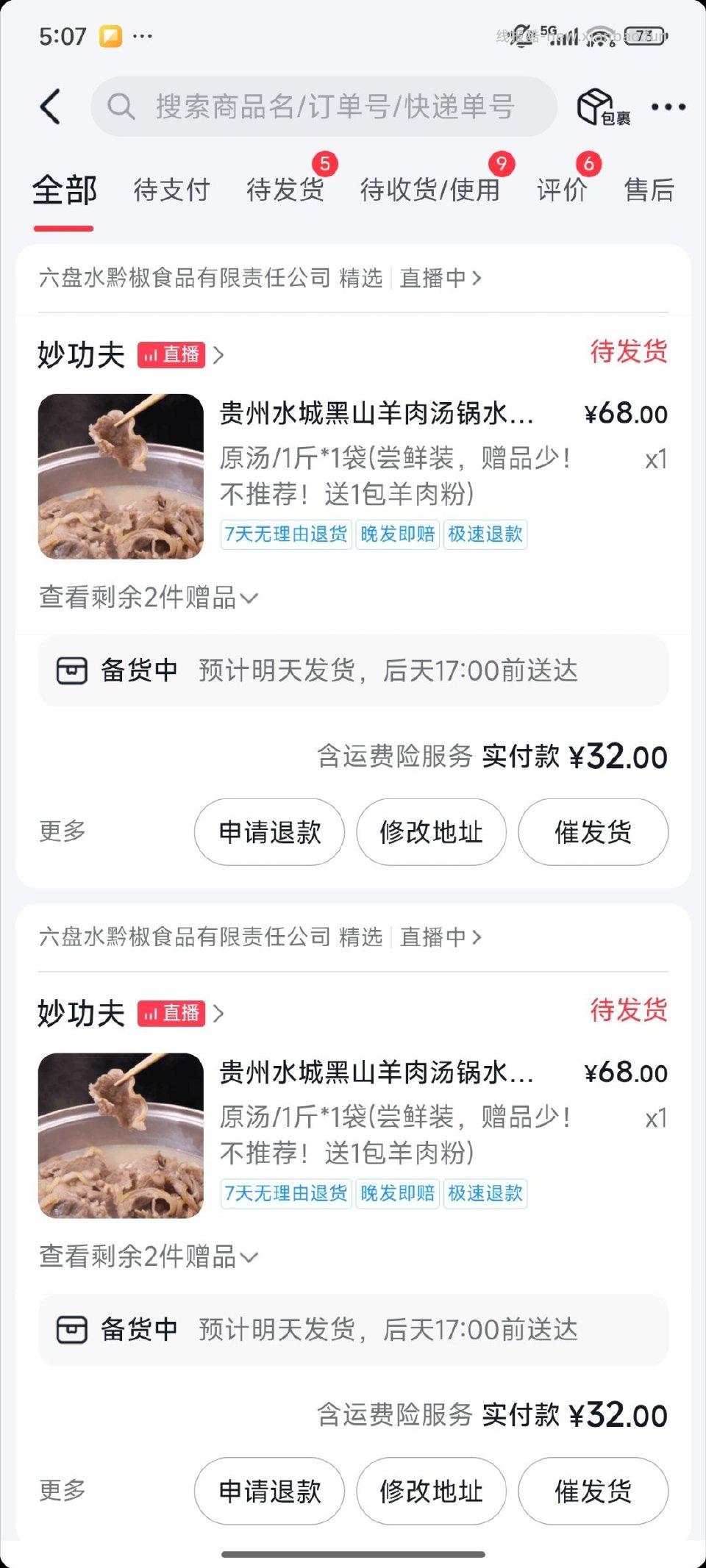The width and height of the screenshot is (706, 1568).
Task: Click the parcel icon beside 备货中 status
Action: [73, 670]
